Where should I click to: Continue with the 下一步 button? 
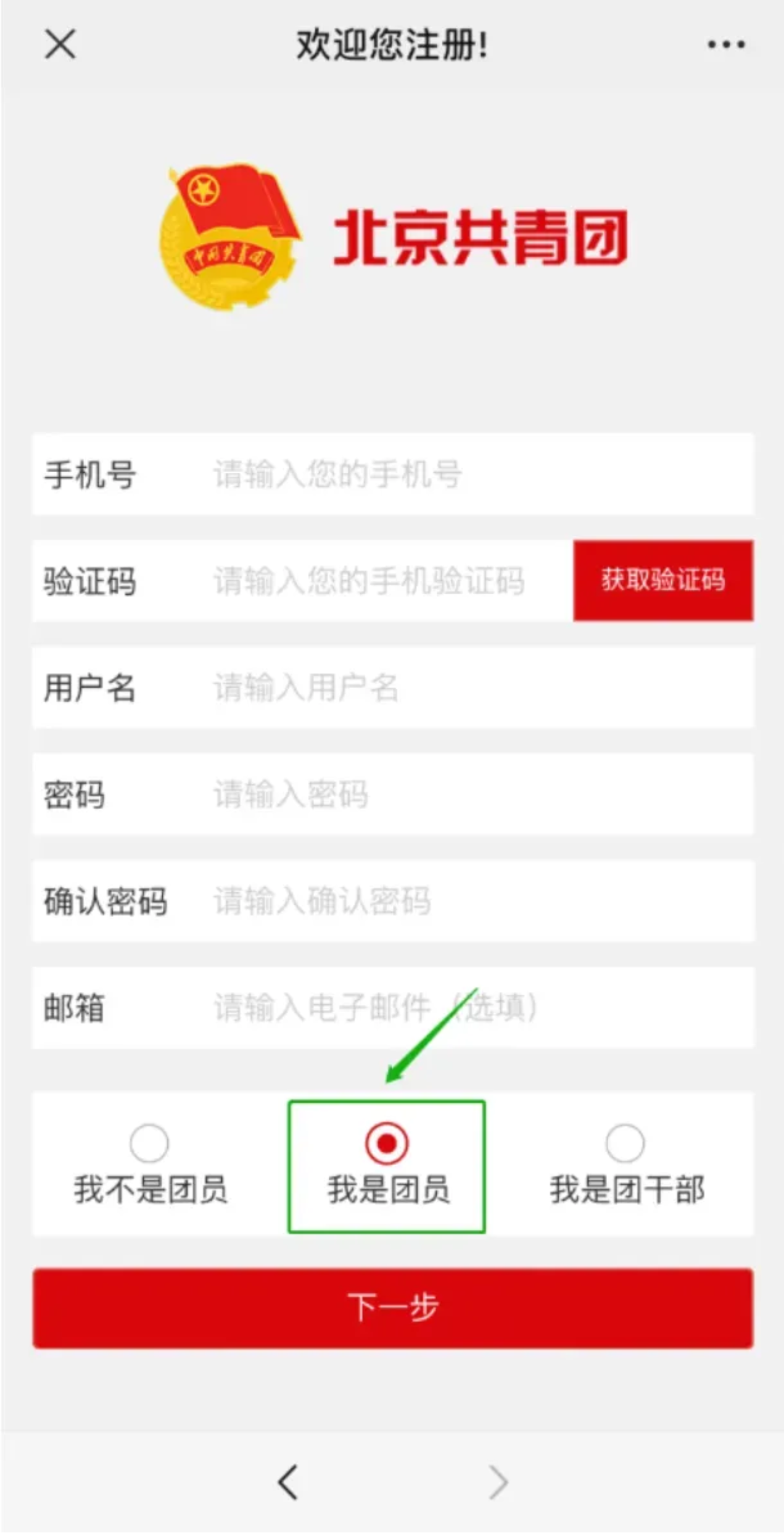(392, 1308)
